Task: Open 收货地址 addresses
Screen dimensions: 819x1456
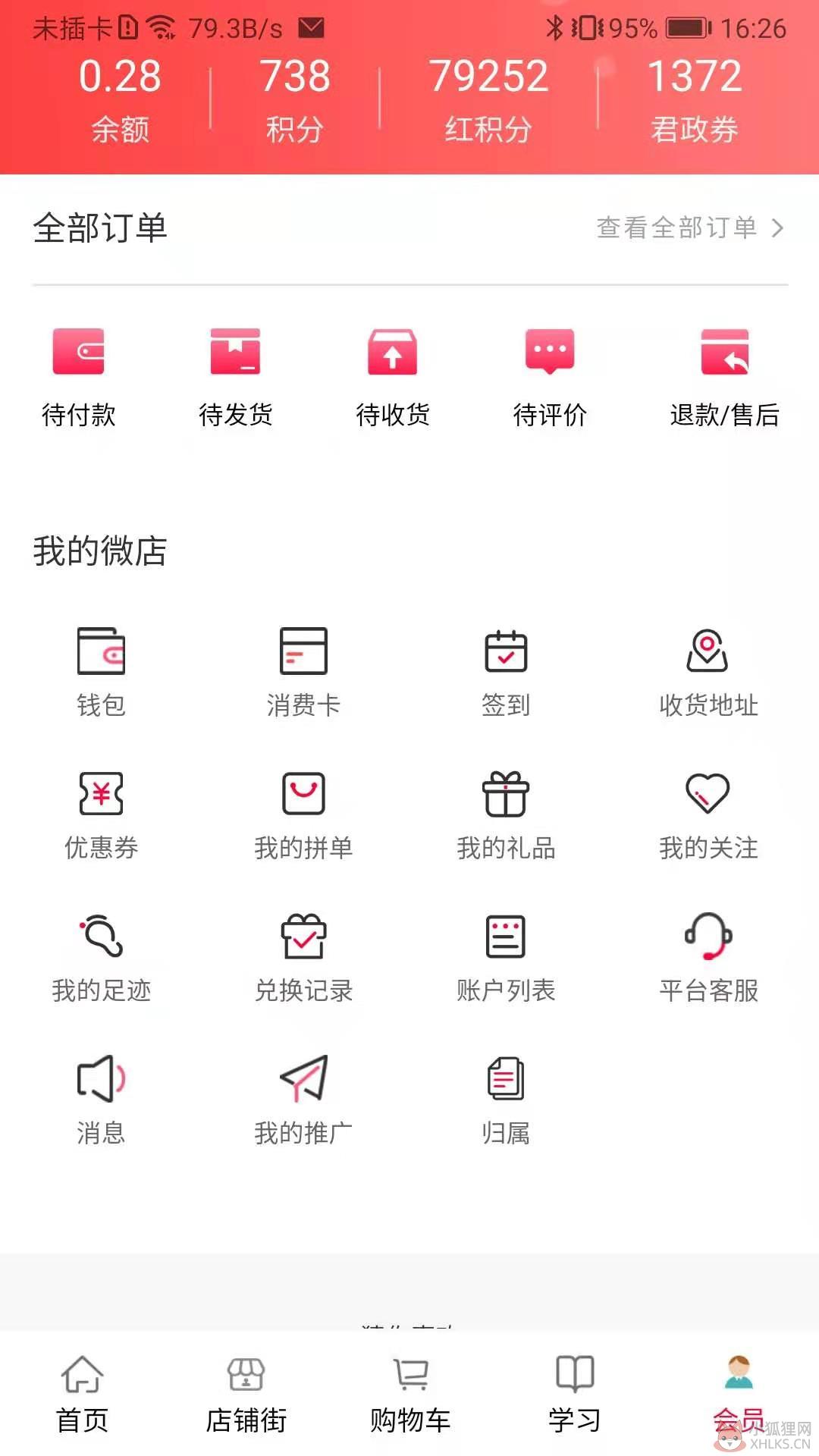Action: (x=708, y=672)
